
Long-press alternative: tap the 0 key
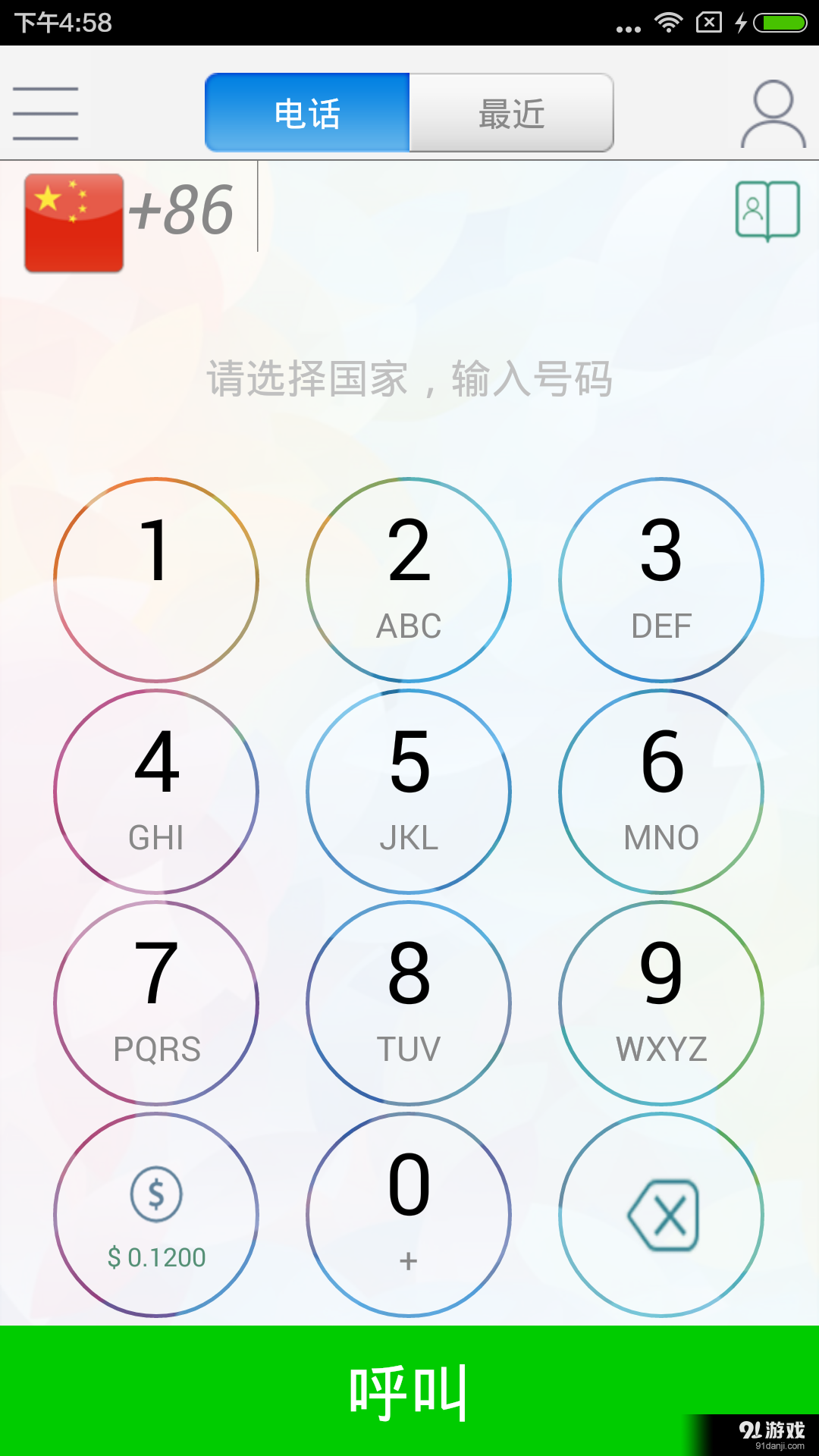[x=408, y=1213]
